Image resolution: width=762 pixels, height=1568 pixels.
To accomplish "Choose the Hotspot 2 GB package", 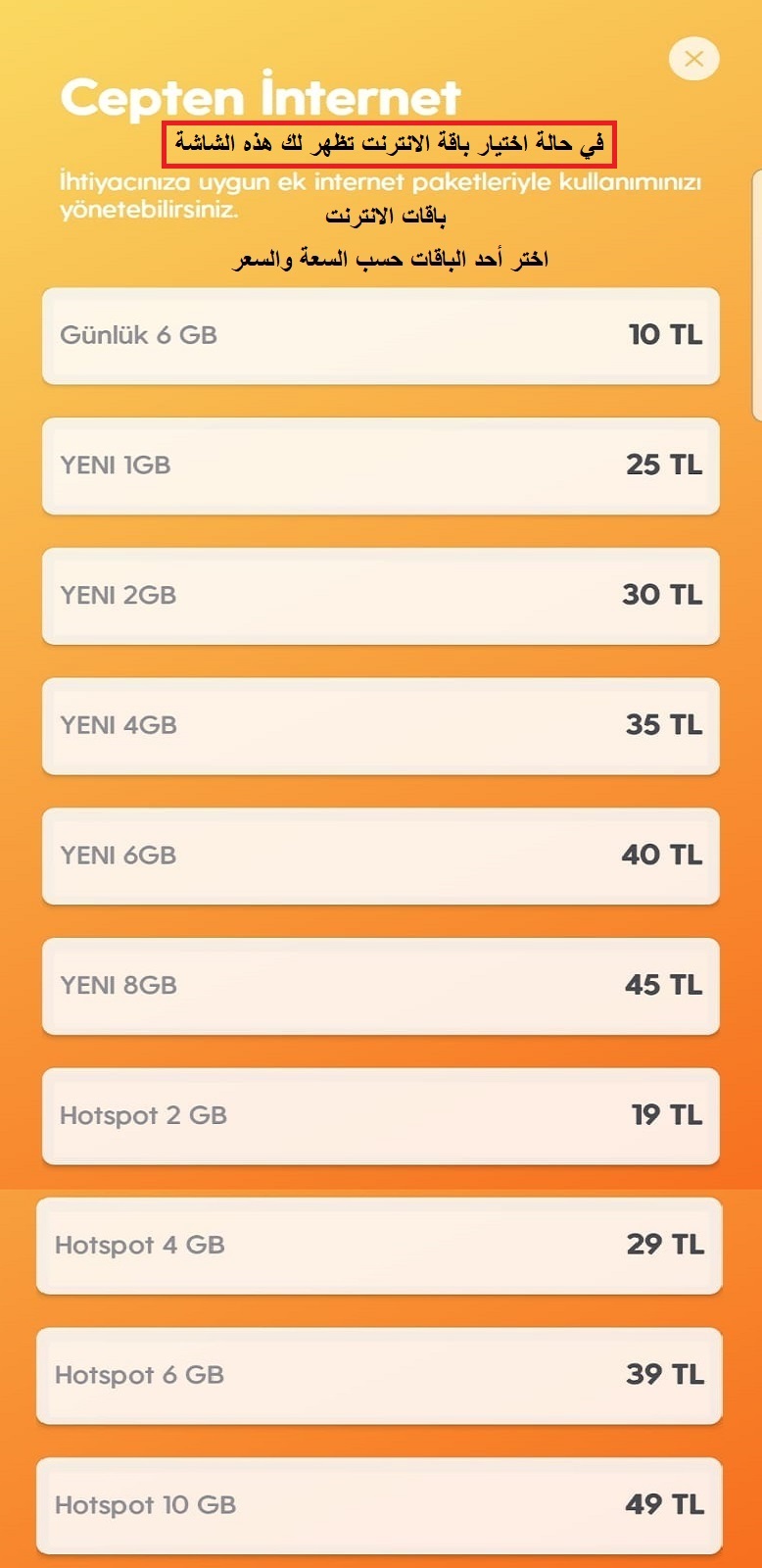I will pyautogui.click(x=380, y=1115).
